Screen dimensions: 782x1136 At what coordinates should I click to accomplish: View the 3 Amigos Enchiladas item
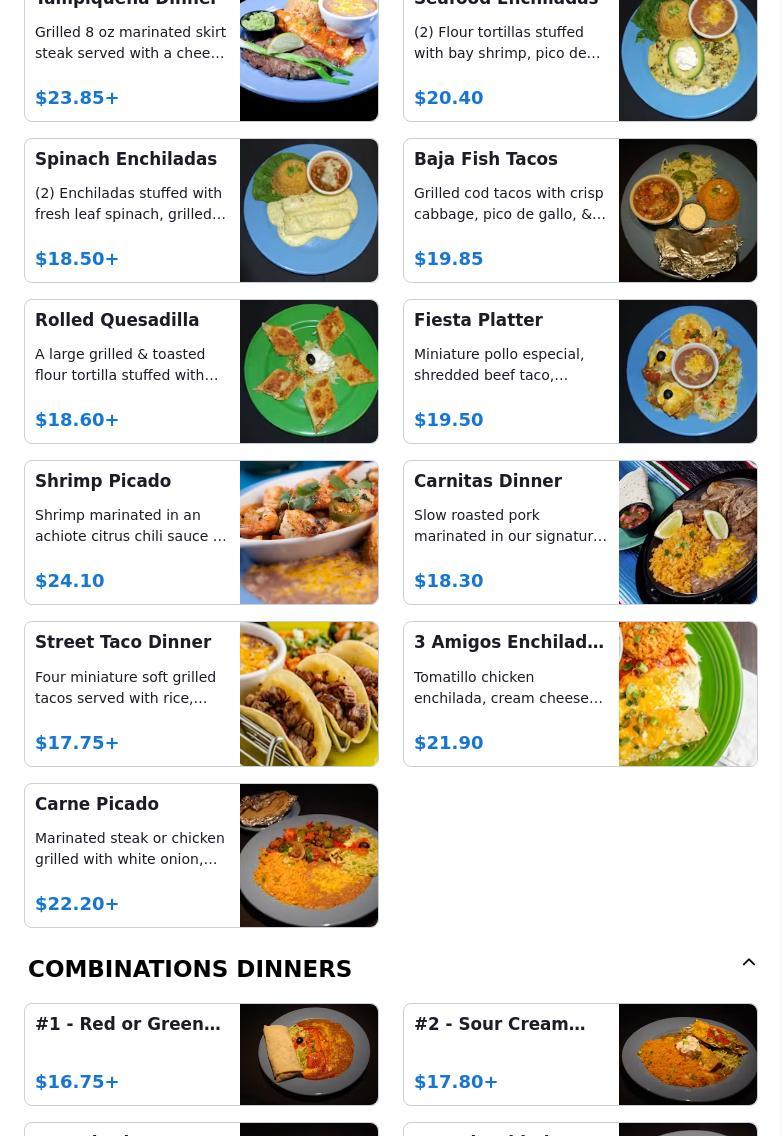pyautogui.click(x=580, y=693)
